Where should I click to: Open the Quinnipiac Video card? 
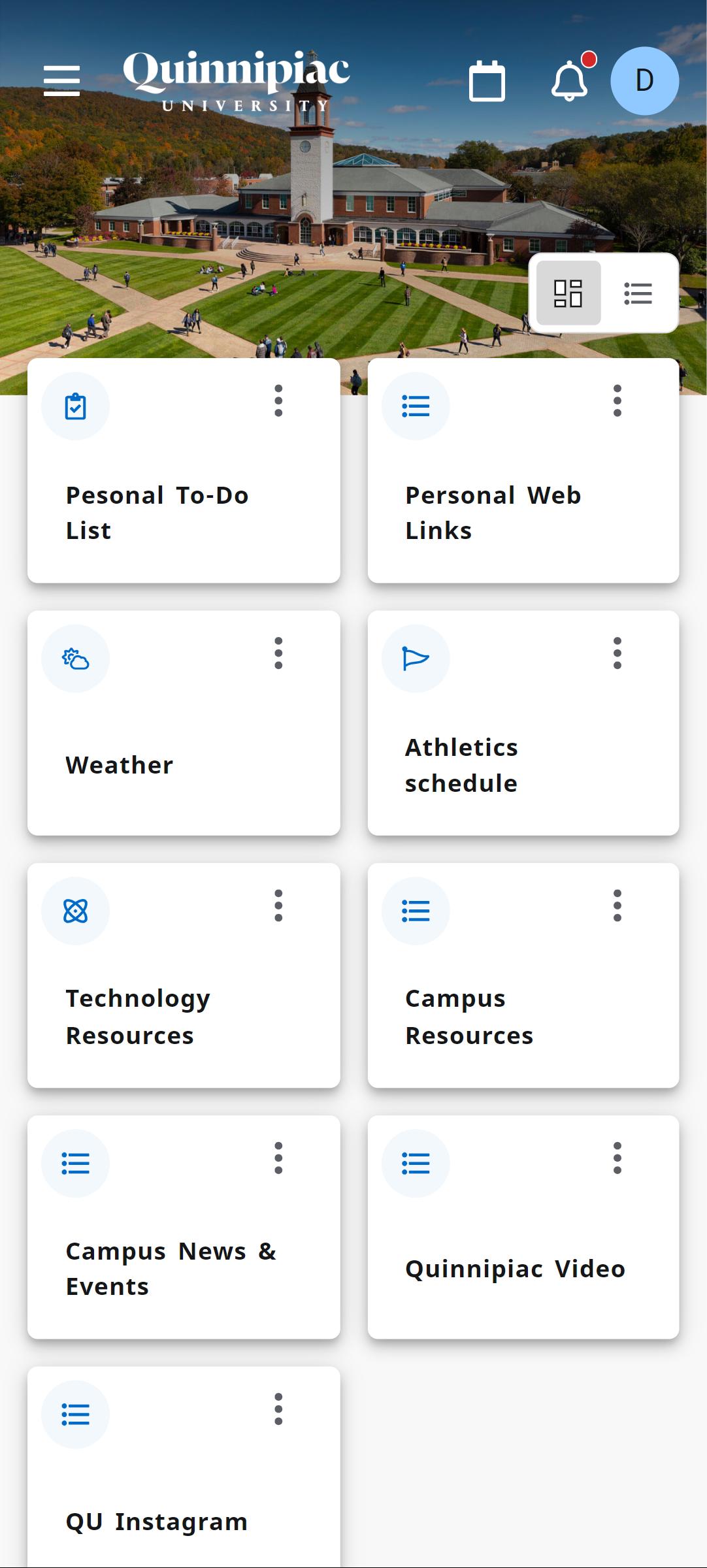coord(523,1227)
